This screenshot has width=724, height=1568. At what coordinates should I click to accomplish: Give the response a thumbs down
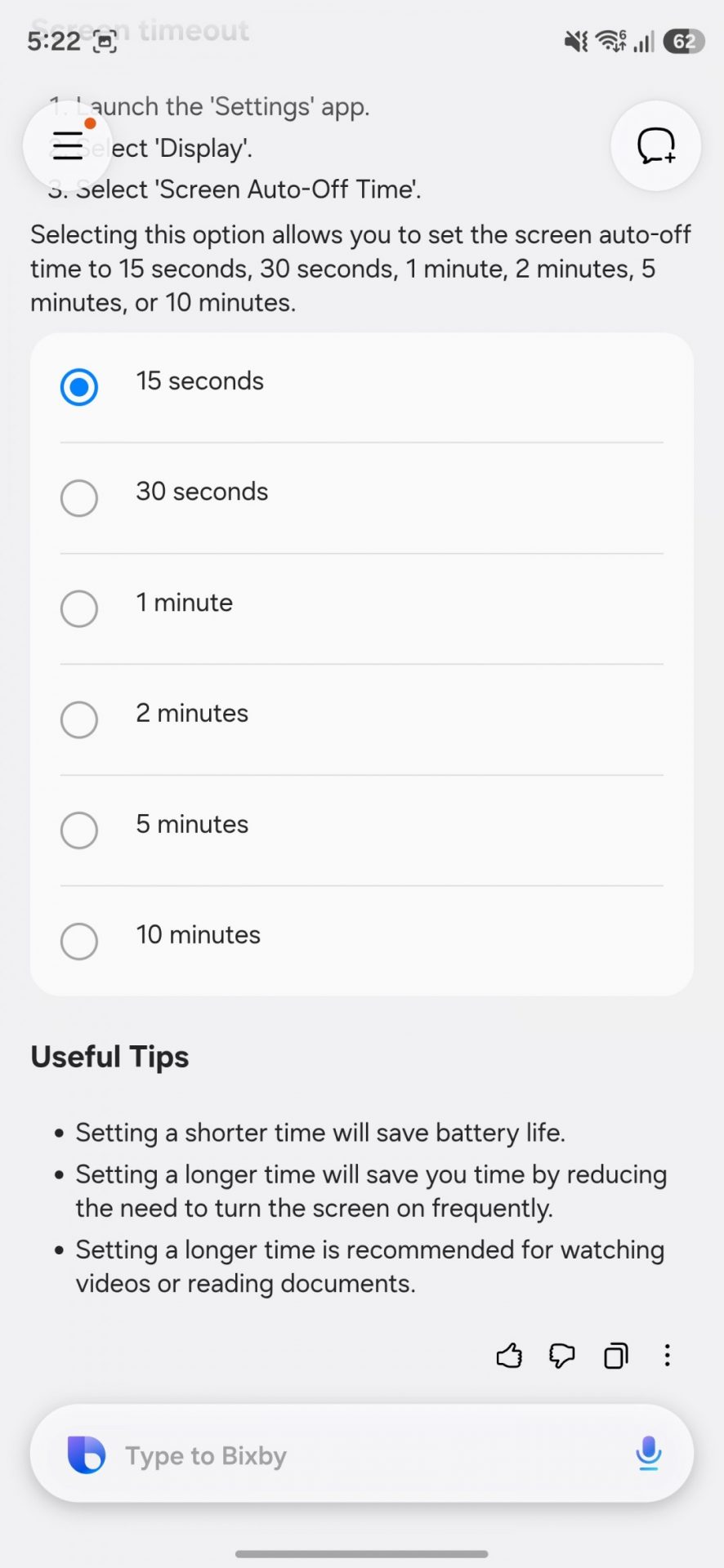tap(562, 1356)
